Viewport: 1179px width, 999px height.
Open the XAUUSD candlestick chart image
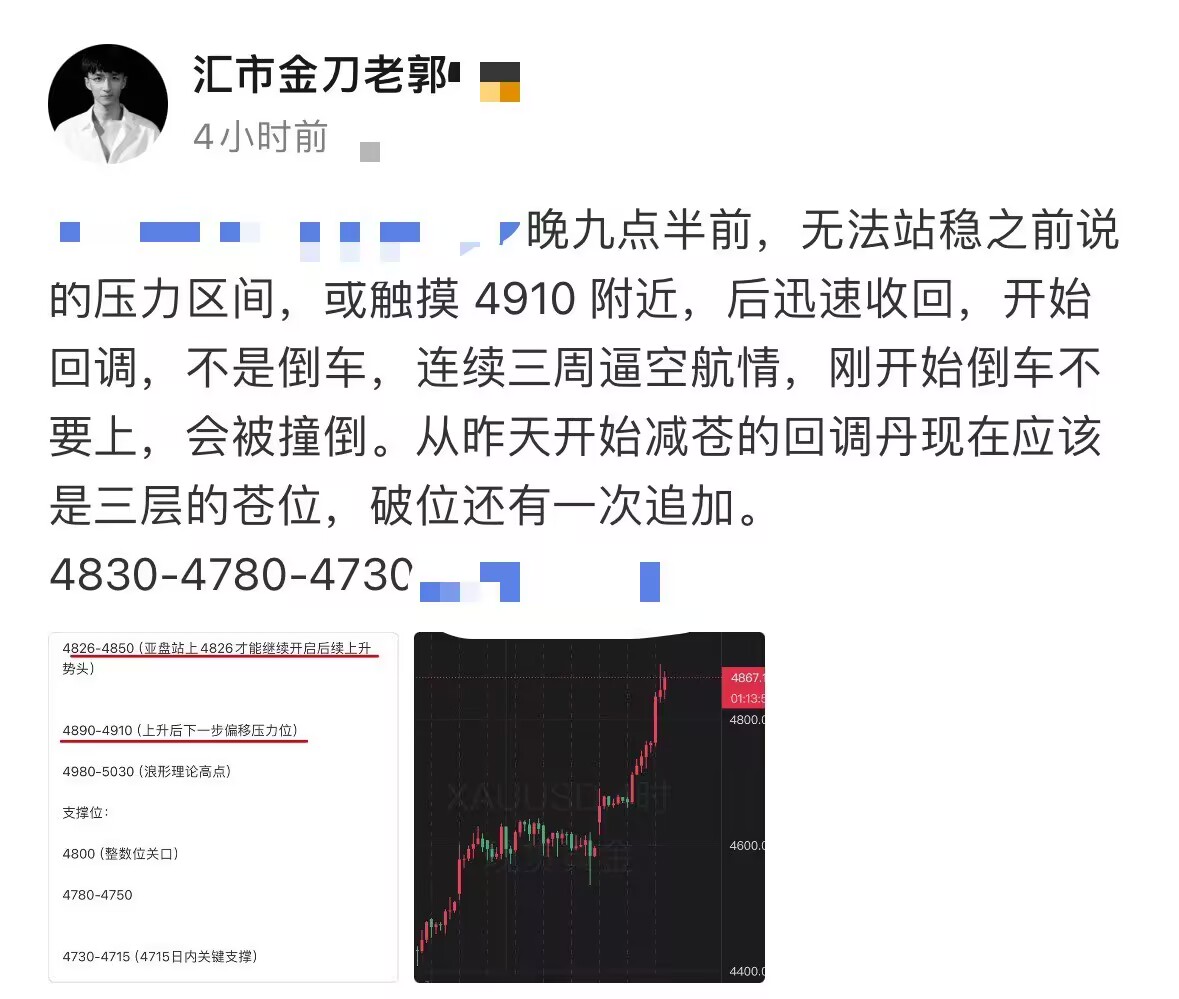(589, 806)
